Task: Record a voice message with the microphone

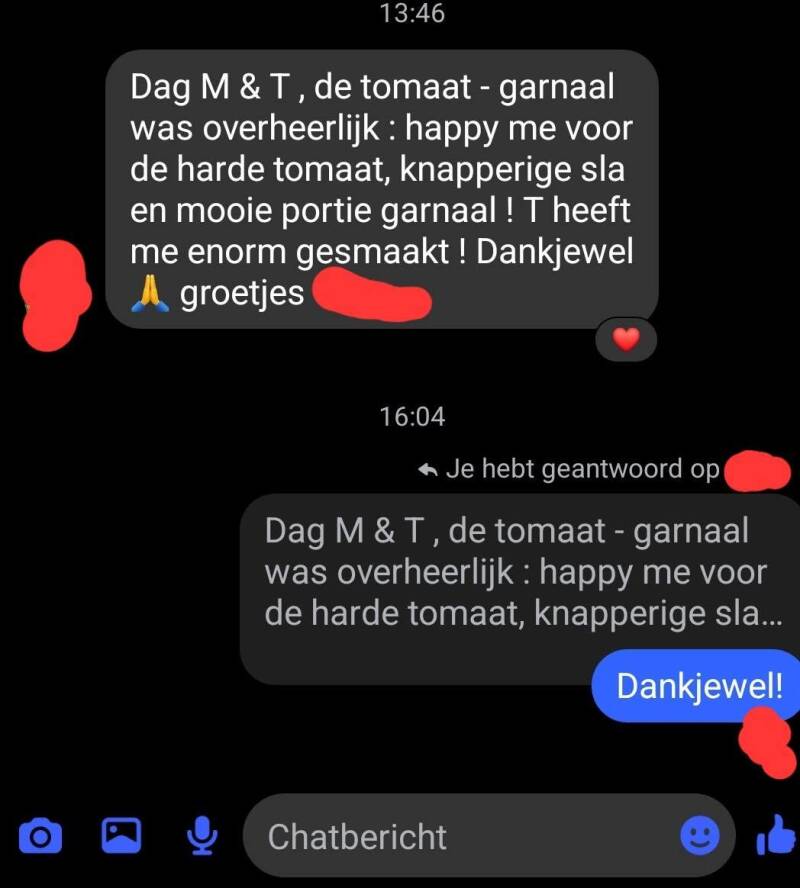Action: click(202, 835)
